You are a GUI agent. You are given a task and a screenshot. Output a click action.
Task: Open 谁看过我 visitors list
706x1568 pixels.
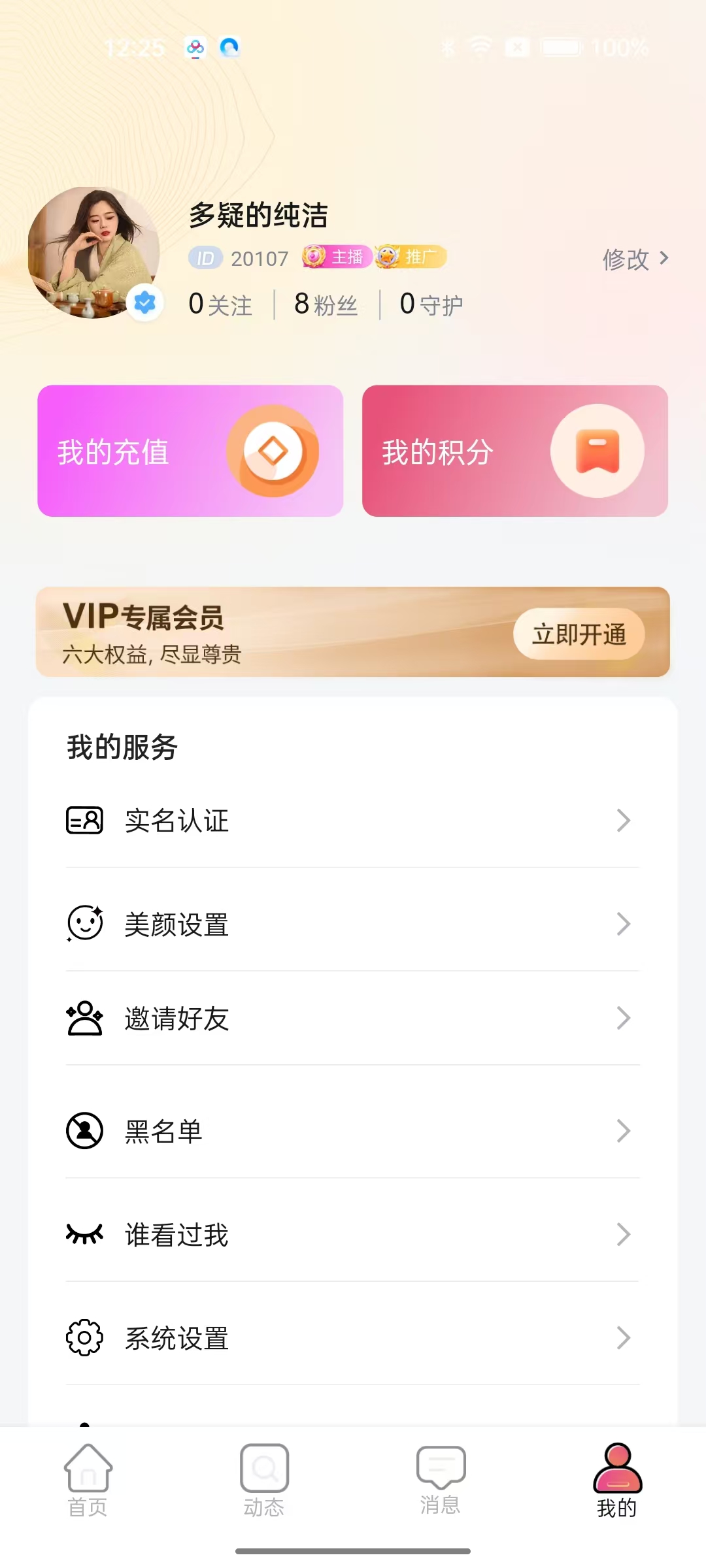click(352, 1235)
